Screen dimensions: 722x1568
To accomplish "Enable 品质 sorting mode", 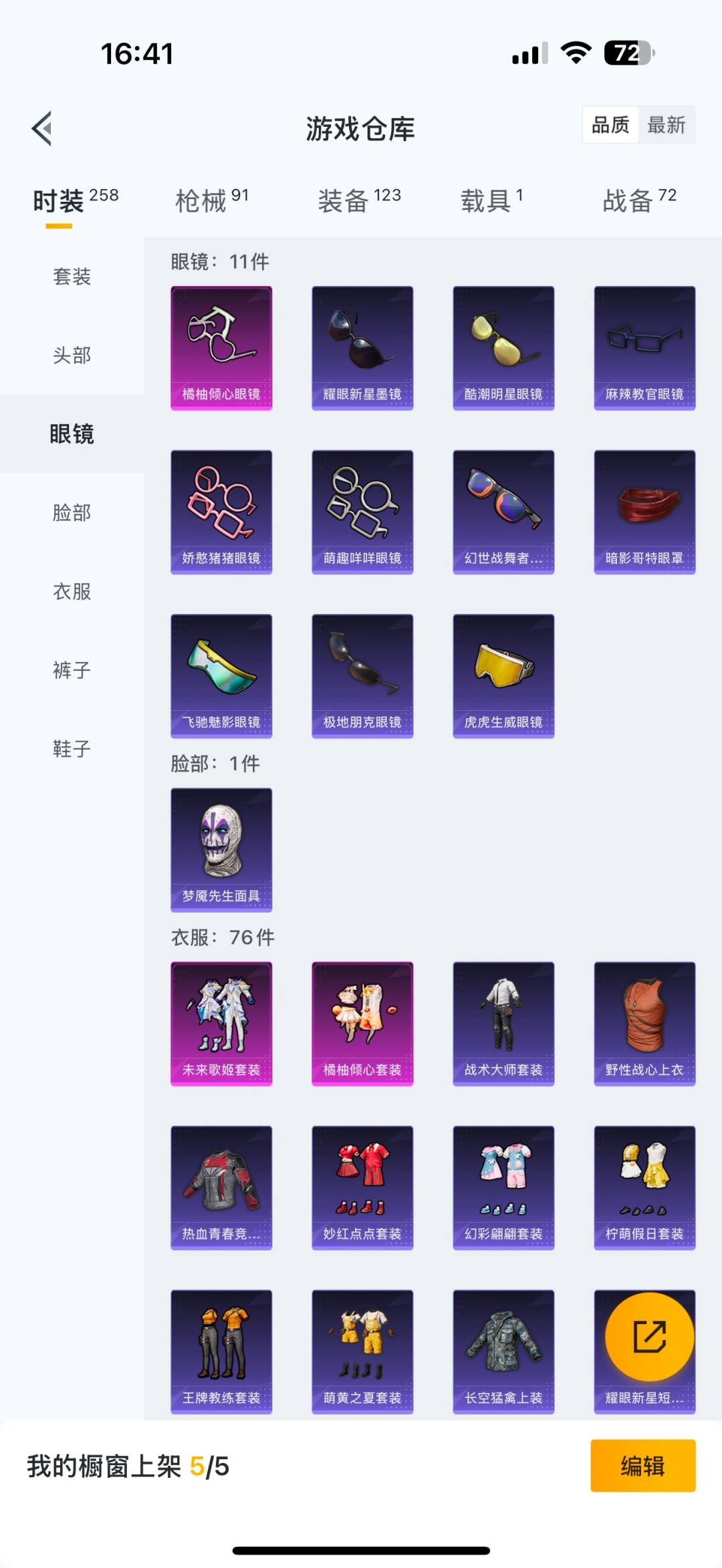I will pos(609,125).
